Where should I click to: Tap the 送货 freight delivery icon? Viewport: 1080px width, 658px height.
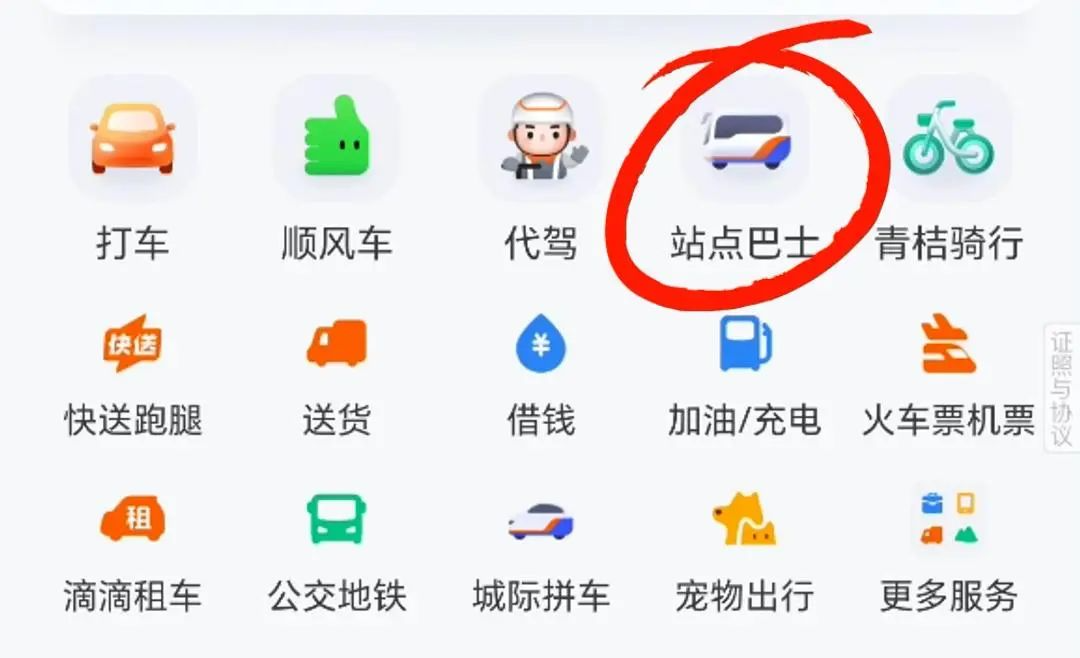(337, 345)
